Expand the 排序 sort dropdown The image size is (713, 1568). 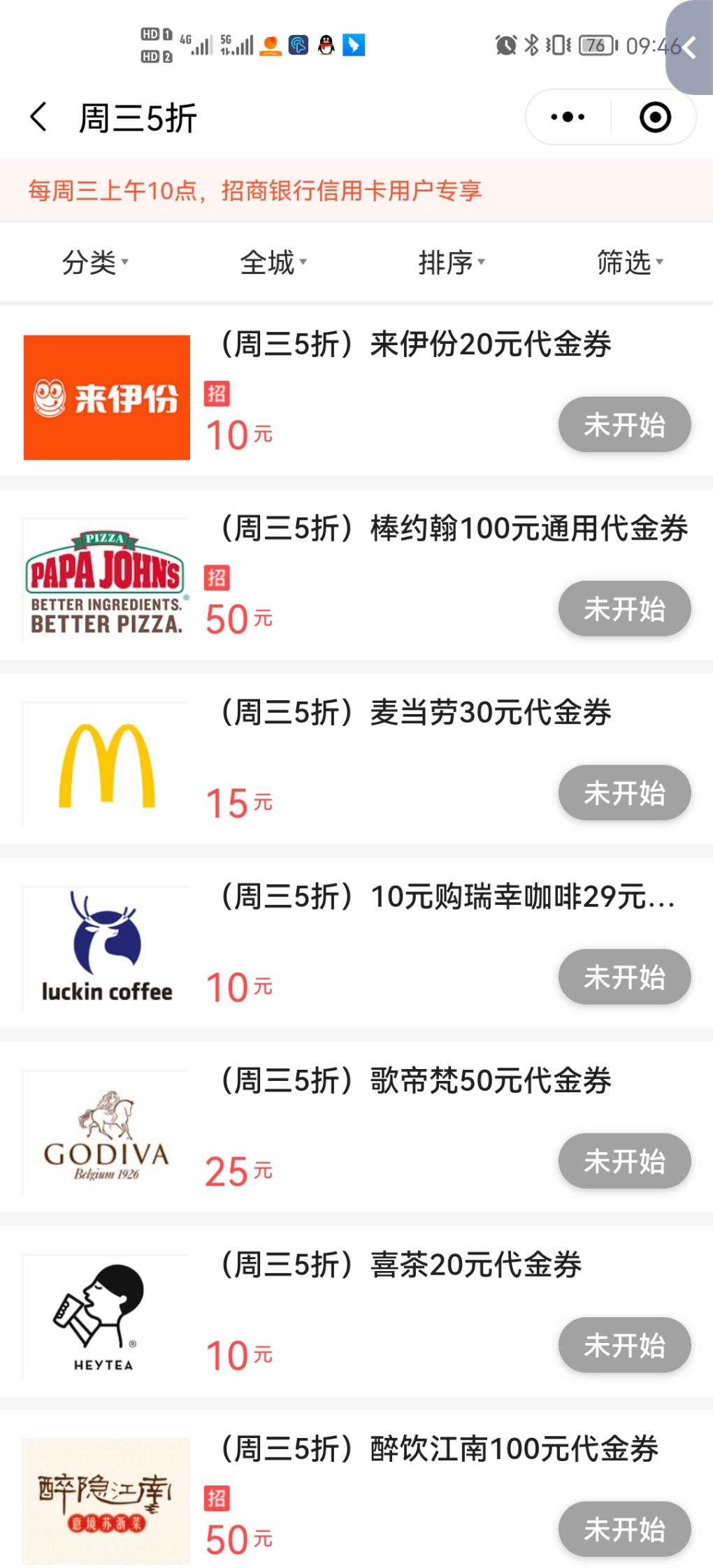pos(452,263)
